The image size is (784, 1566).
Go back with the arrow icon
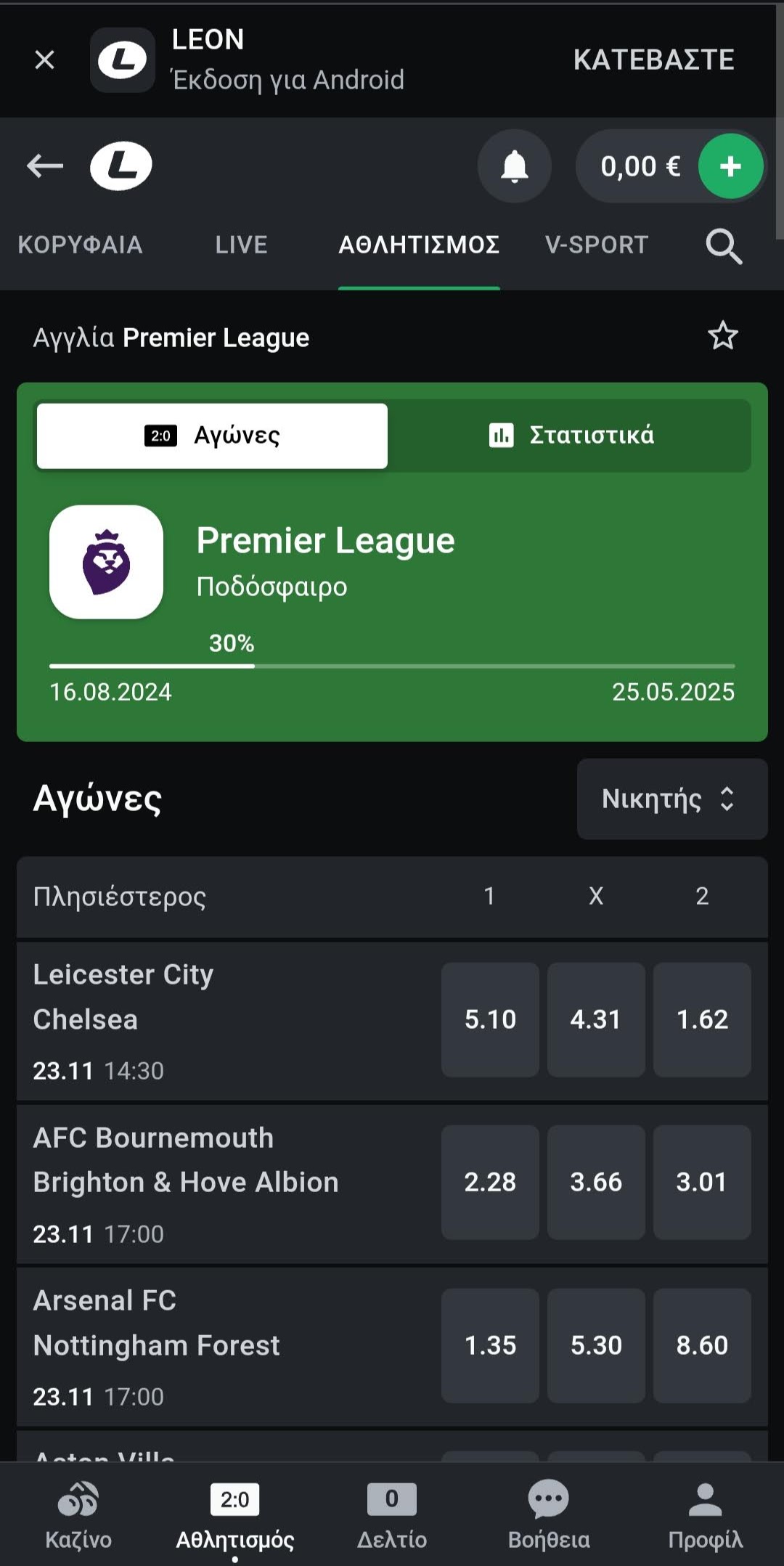click(x=44, y=166)
